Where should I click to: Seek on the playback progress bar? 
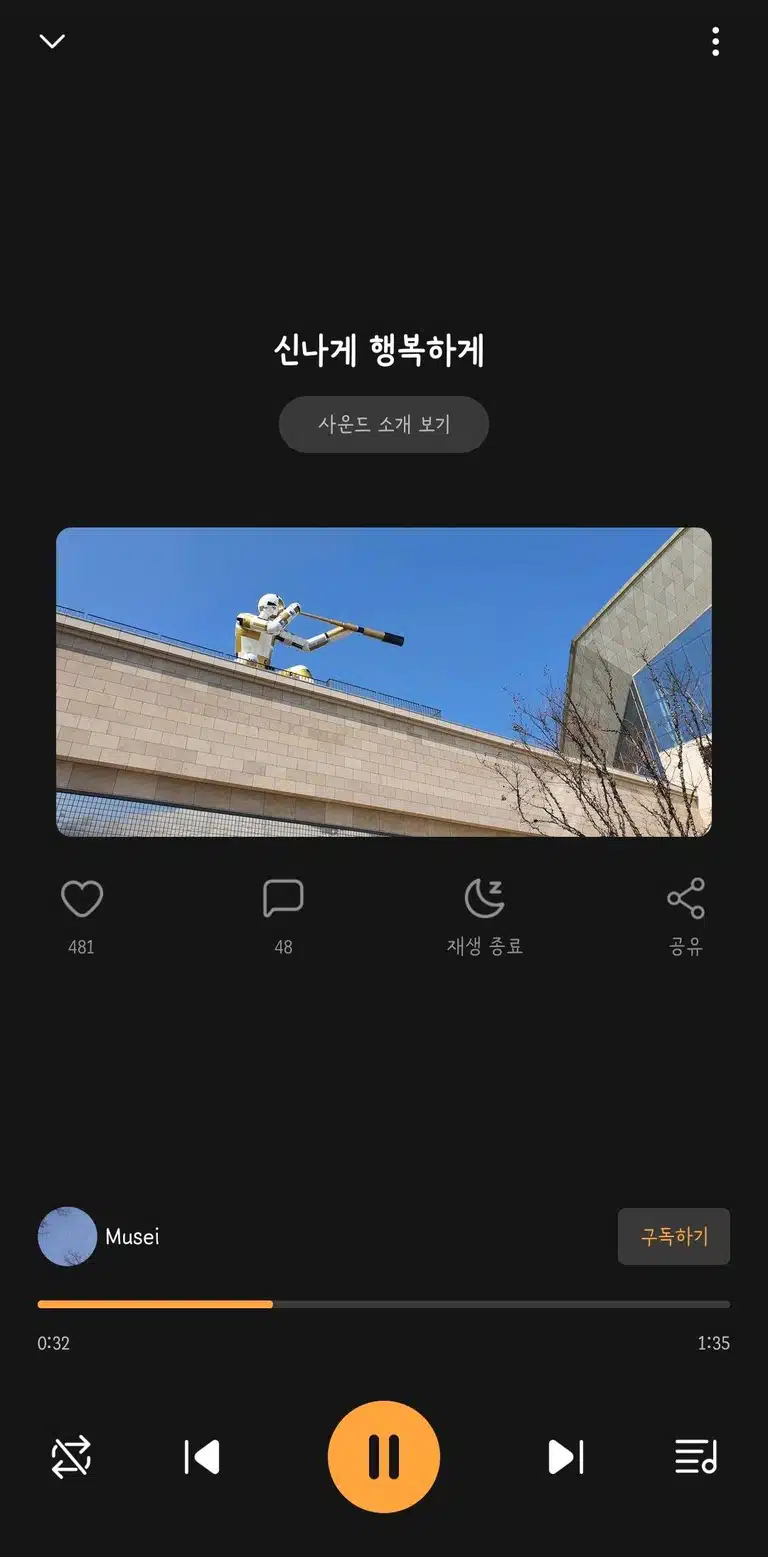click(x=384, y=1304)
